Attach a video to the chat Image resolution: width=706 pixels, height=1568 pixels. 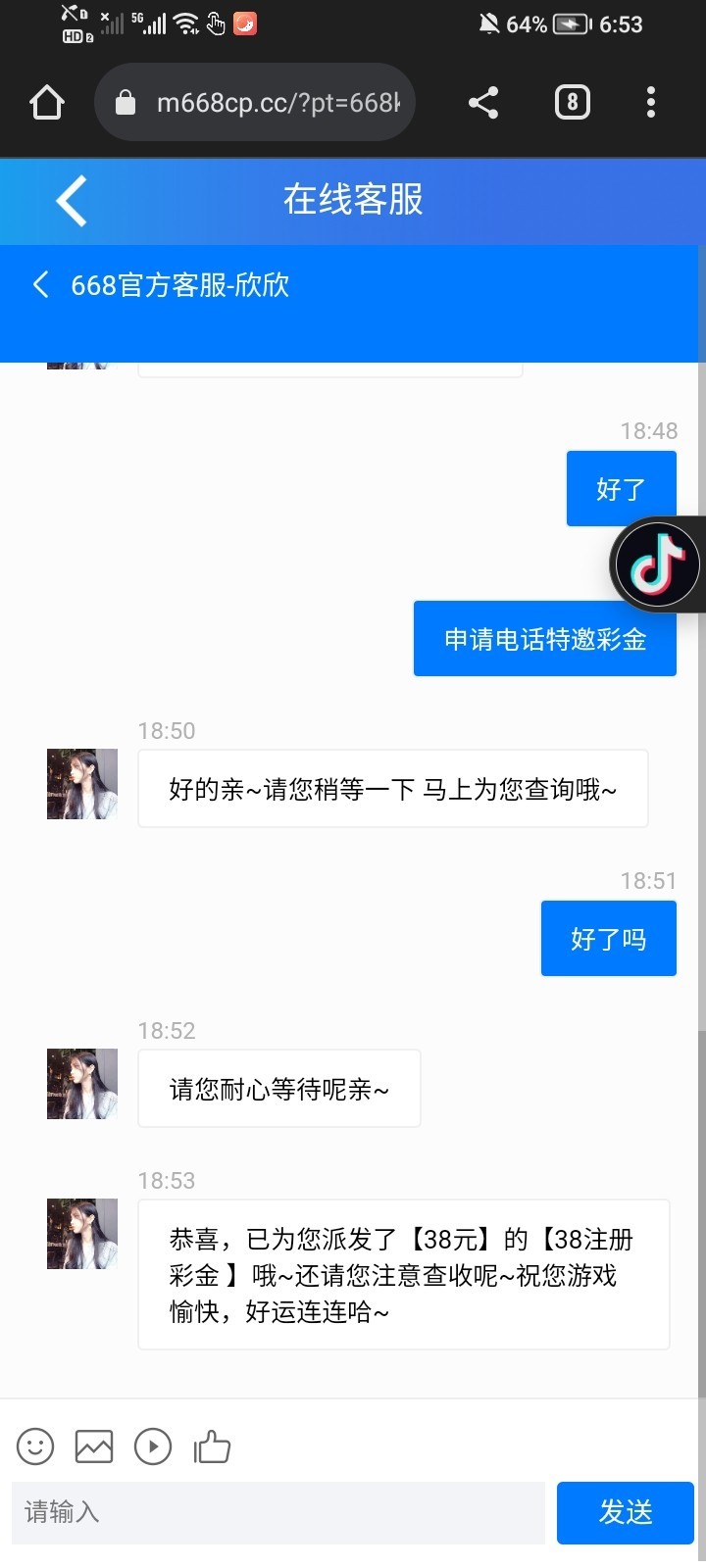click(x=153, y=1446)
